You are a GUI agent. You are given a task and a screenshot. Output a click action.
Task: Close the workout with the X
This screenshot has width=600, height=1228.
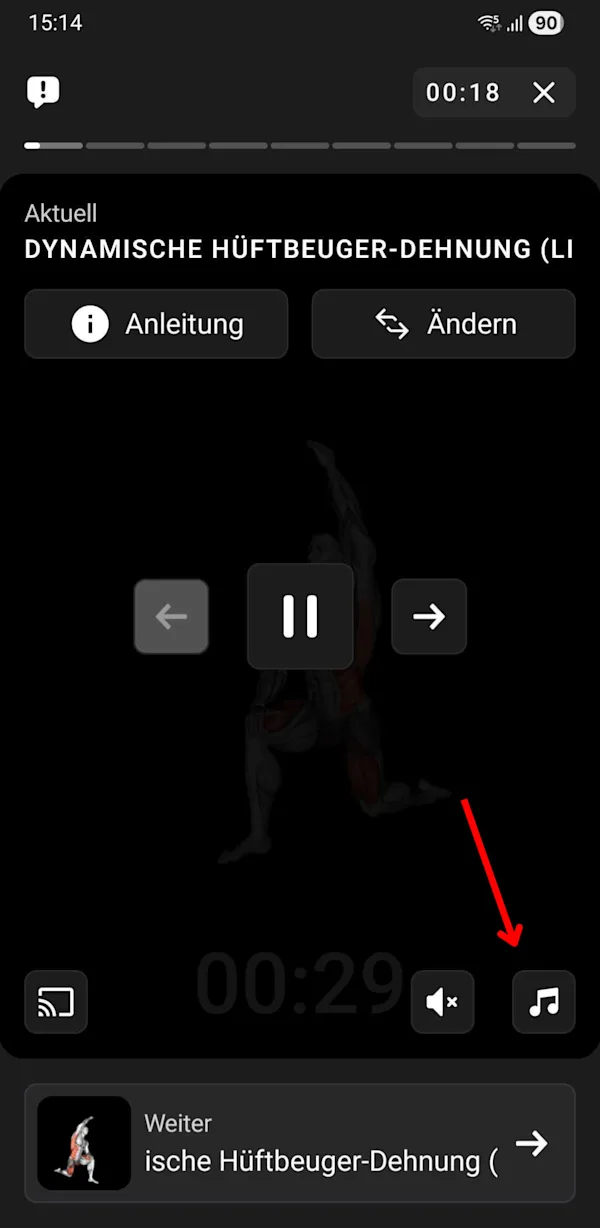(x=544, y=93)
